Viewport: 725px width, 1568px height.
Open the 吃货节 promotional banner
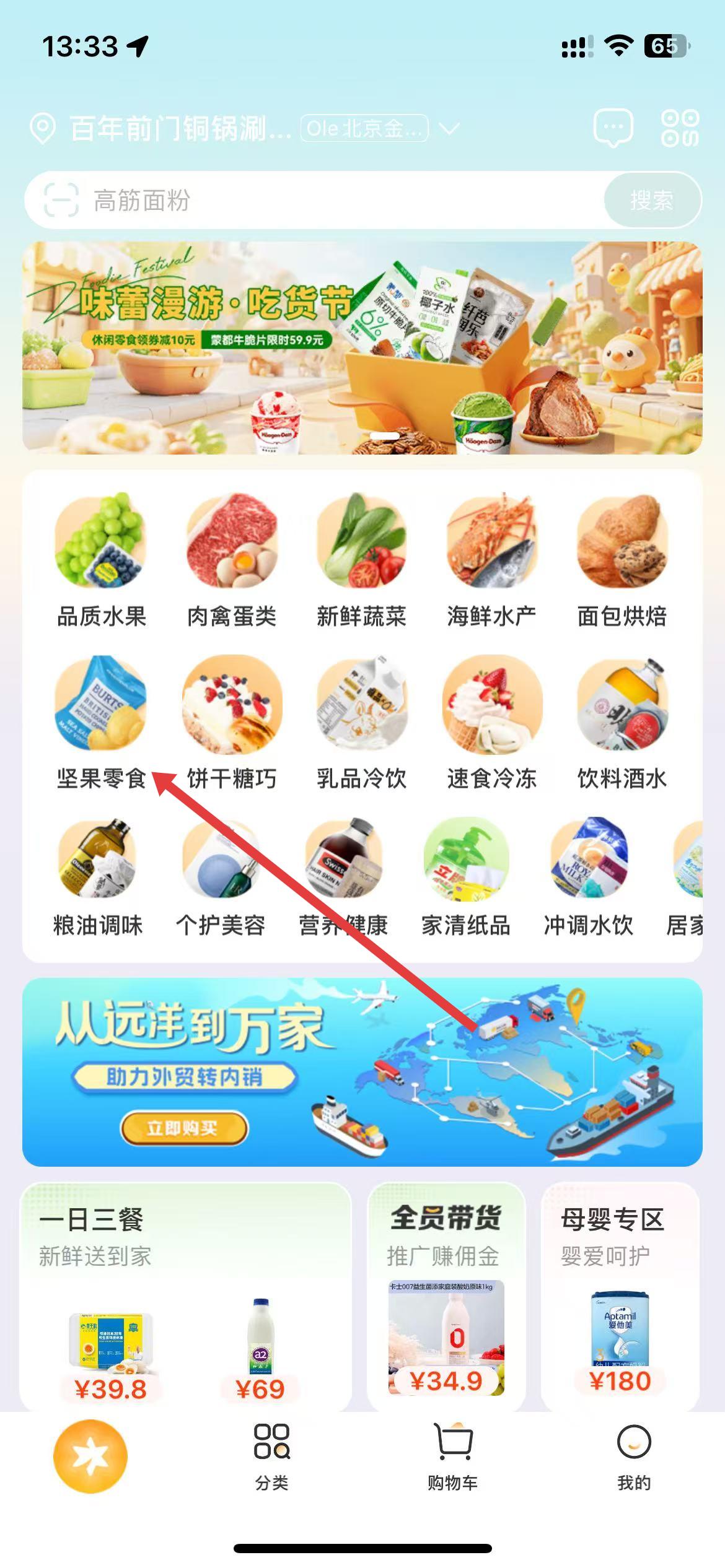362,348
